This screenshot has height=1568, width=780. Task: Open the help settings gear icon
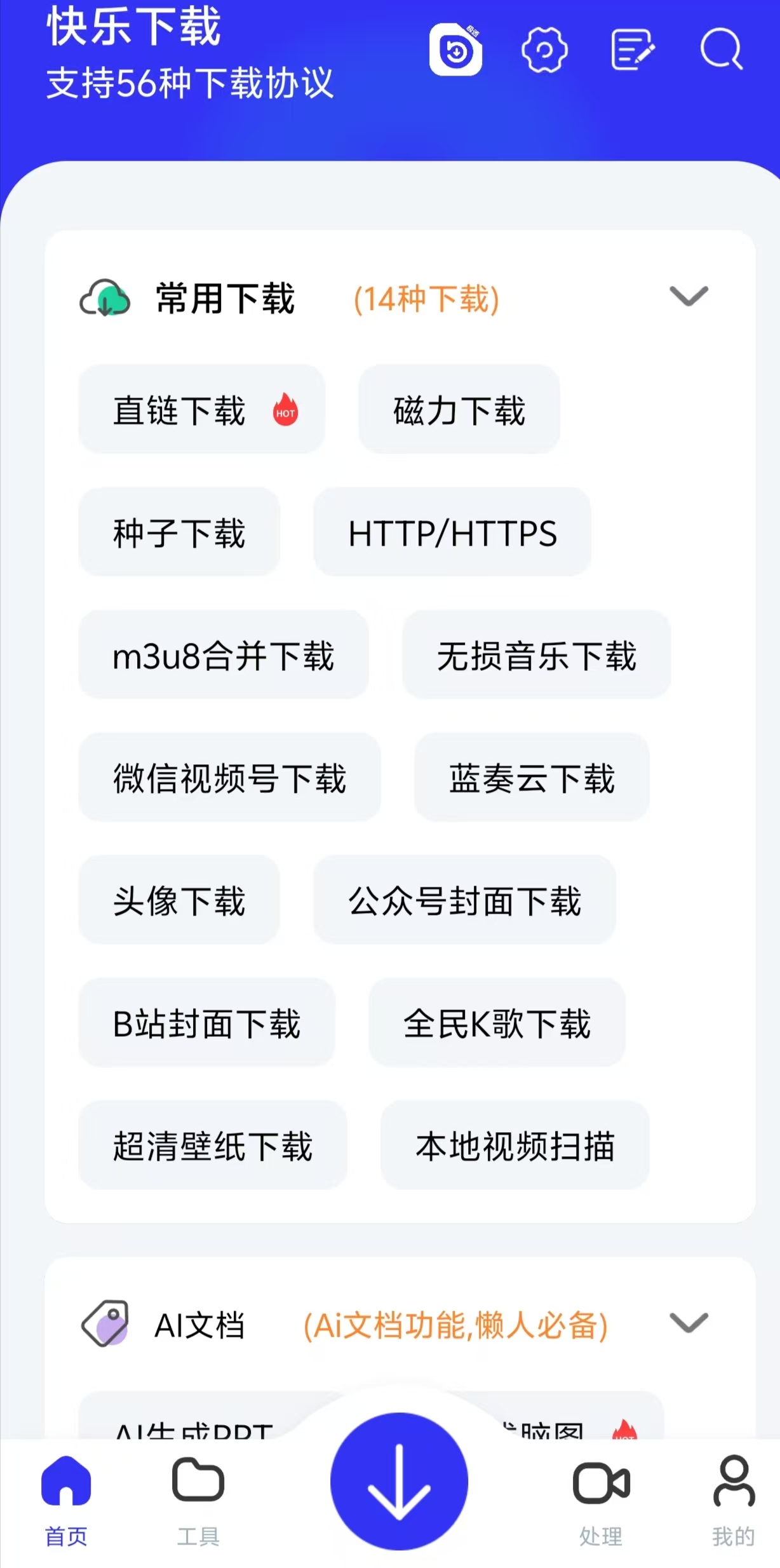pyautogui.click(x=544, y=50)
